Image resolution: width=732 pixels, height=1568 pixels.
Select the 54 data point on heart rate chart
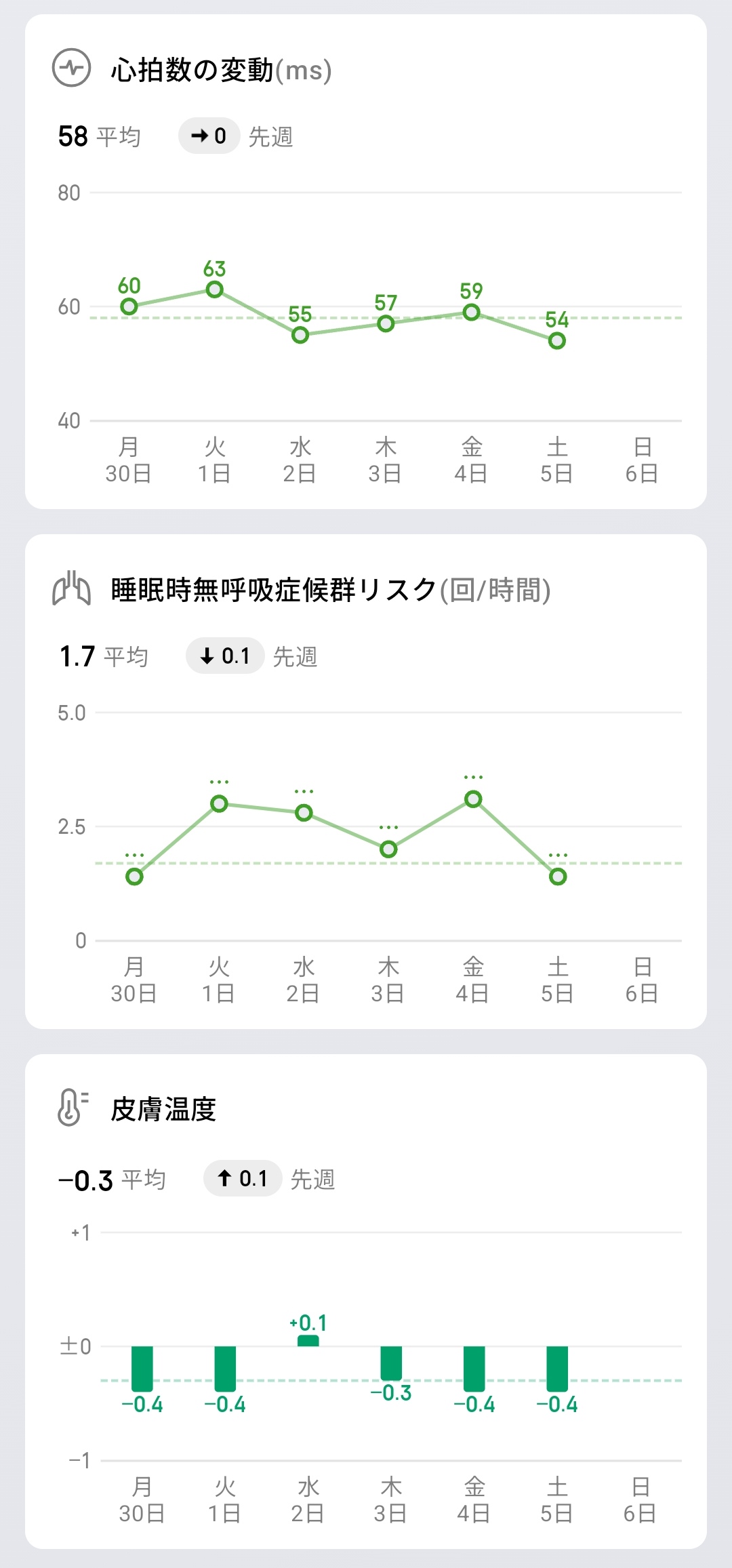(x=557, y=340)
